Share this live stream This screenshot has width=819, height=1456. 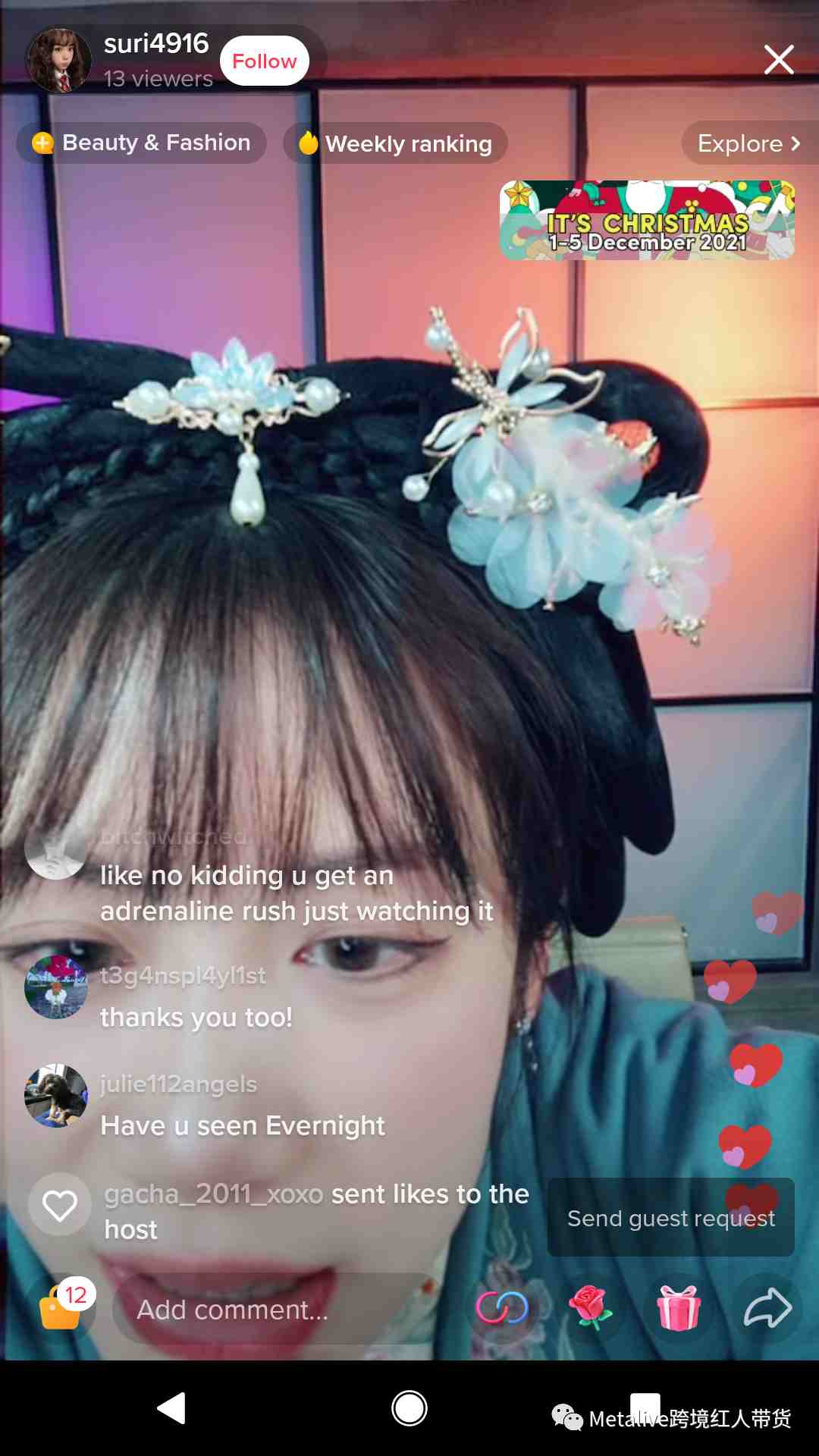pos(767,1307)
